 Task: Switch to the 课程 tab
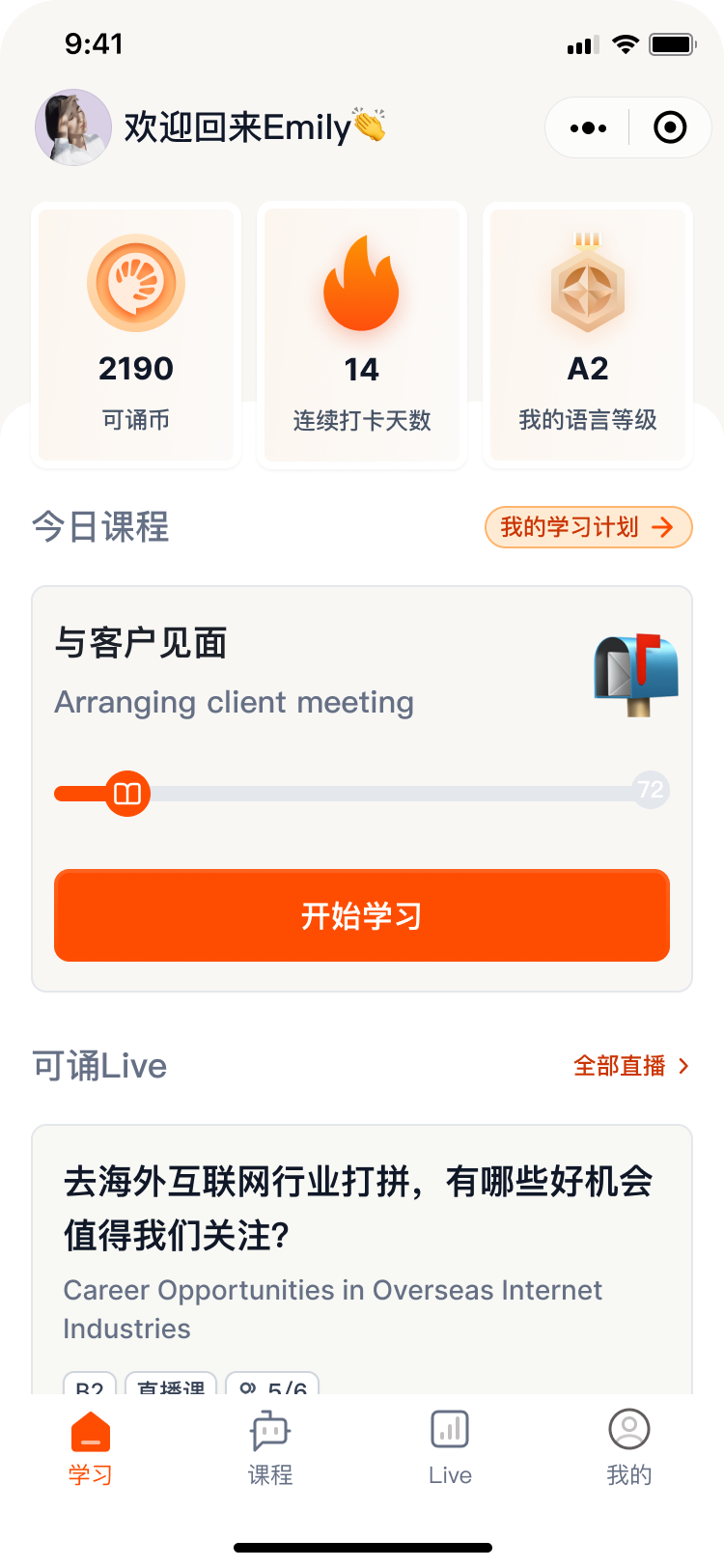pyautogui.click(x=269, y=1446)
